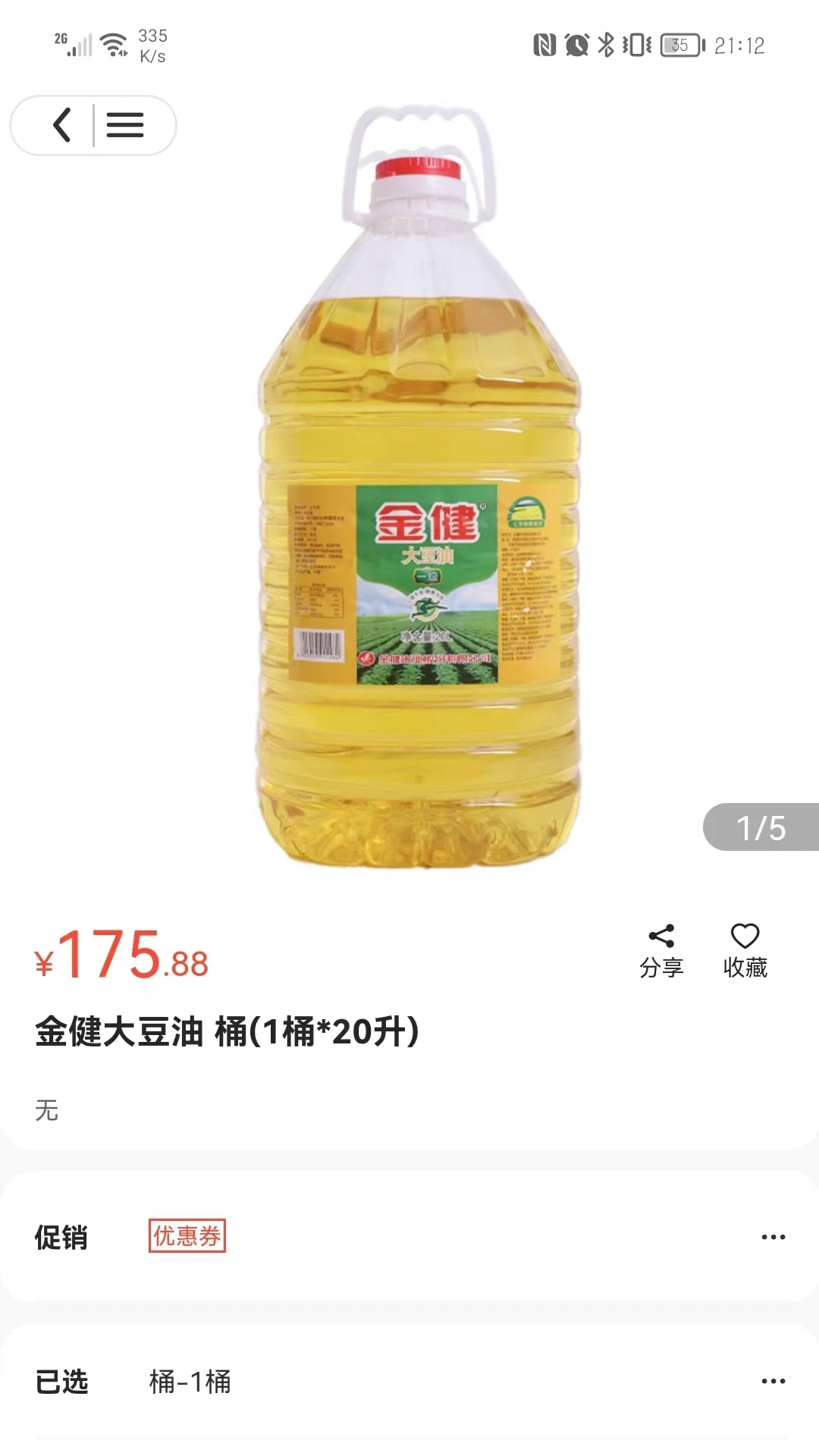This screenshot has height=1456, width=819.
Task: Click the back arrow icon
Action: click(x=61, y=126)
